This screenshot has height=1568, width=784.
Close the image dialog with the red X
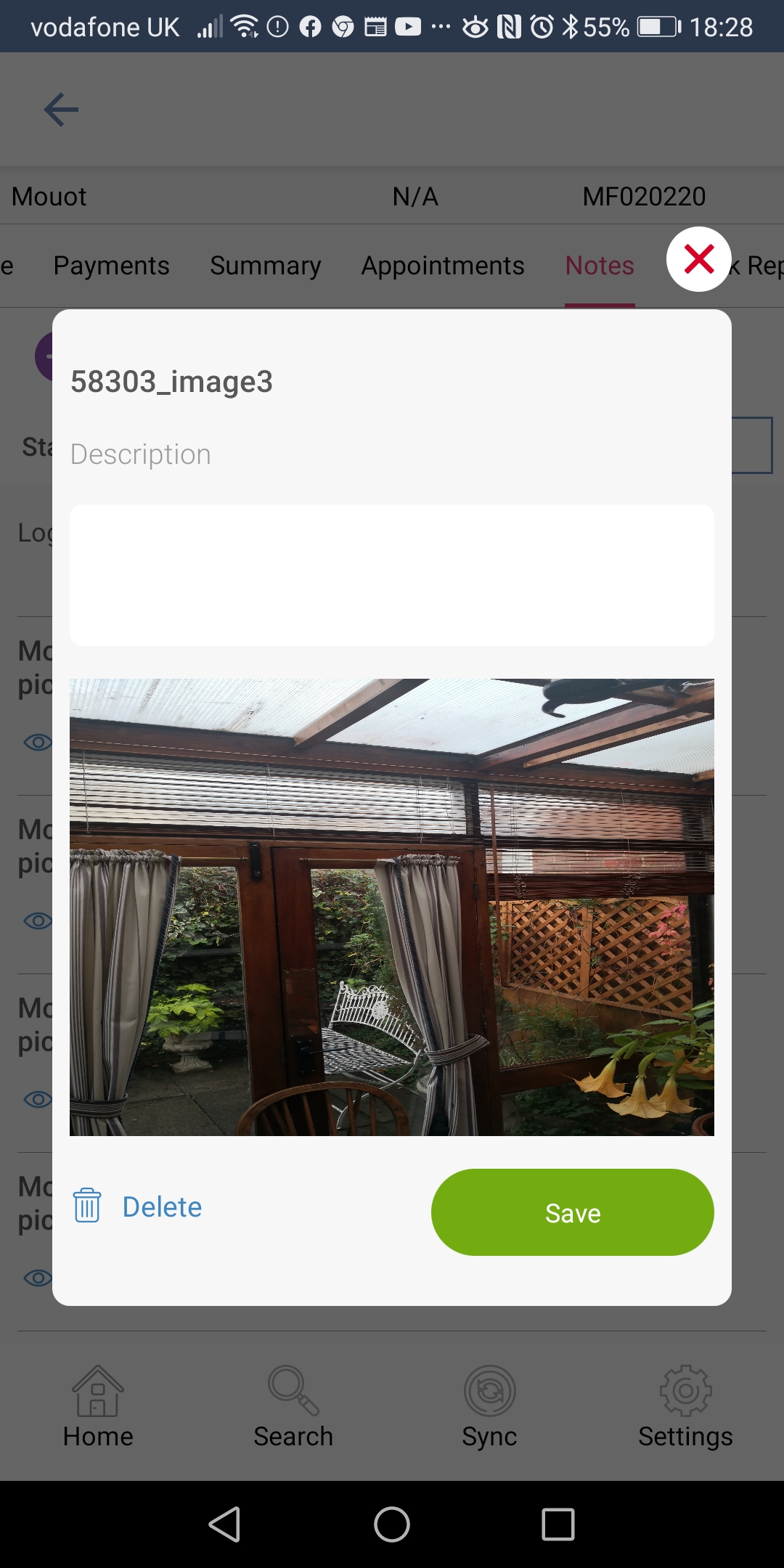point(698,259)
